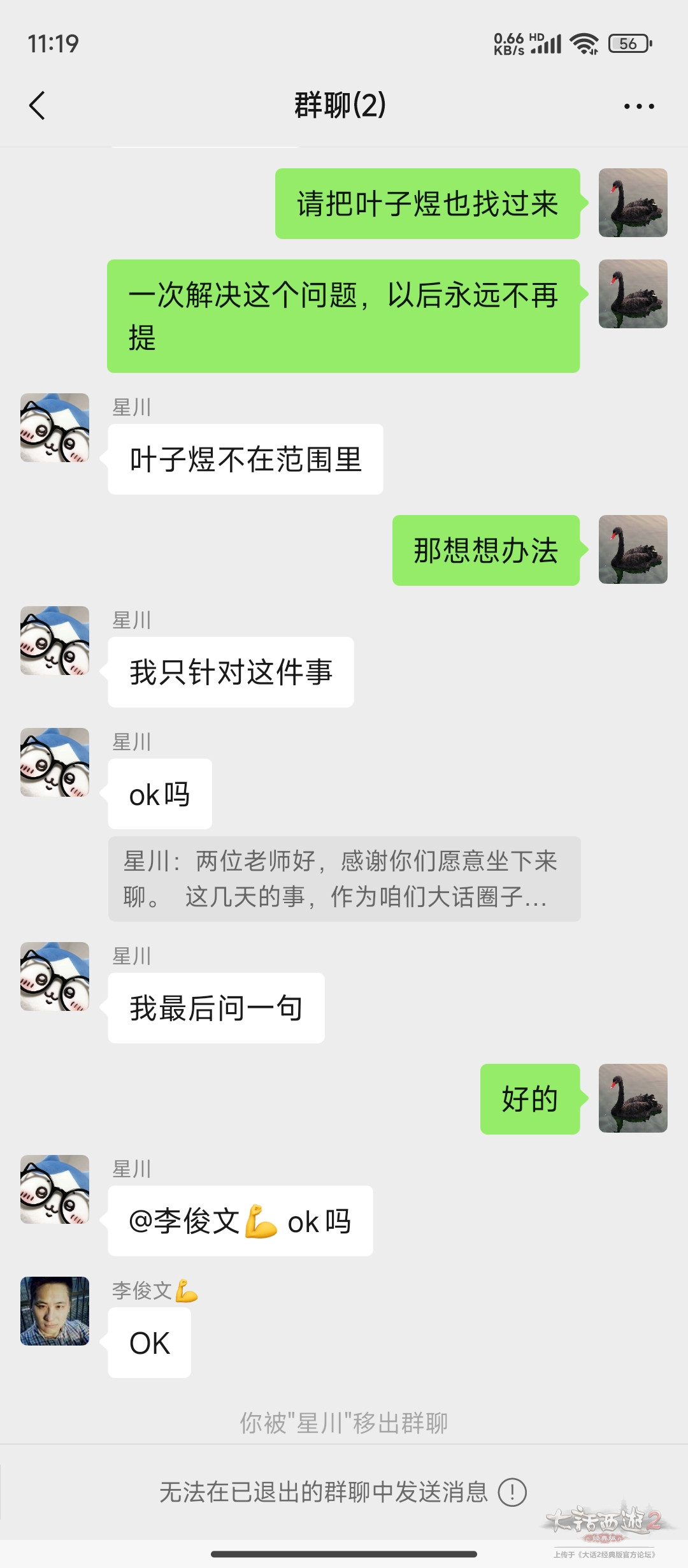
Task: Tap 星川's avatar beside 叶子煜不在范围里
Action: (55, 428)
